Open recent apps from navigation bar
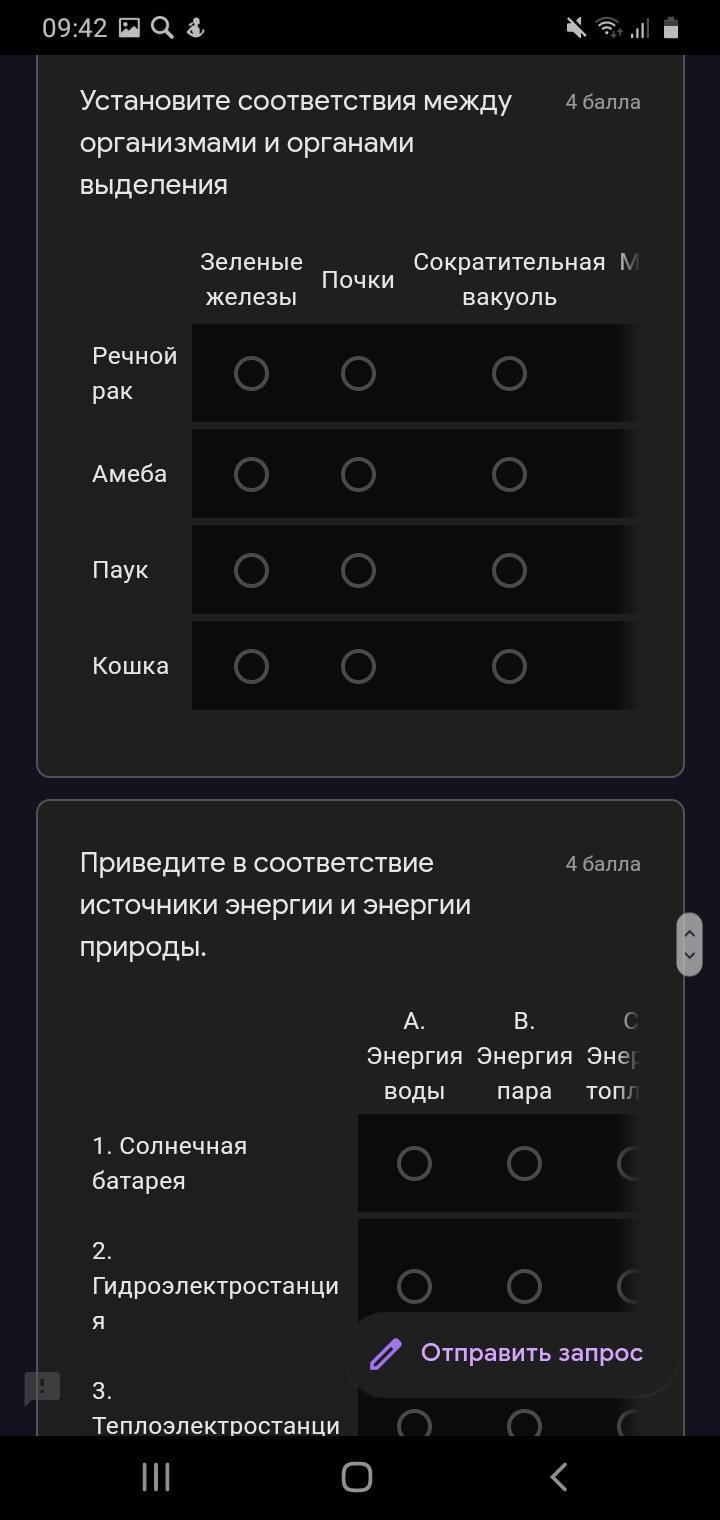Viewport: 720px width, 1520px height. coord(156,1477)
